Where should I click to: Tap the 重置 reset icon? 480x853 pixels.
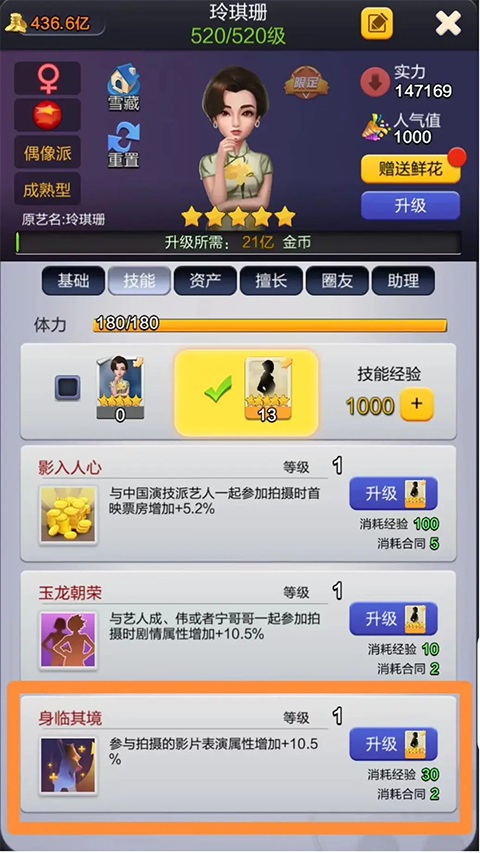pyautogui.click(x=124, y=145)
